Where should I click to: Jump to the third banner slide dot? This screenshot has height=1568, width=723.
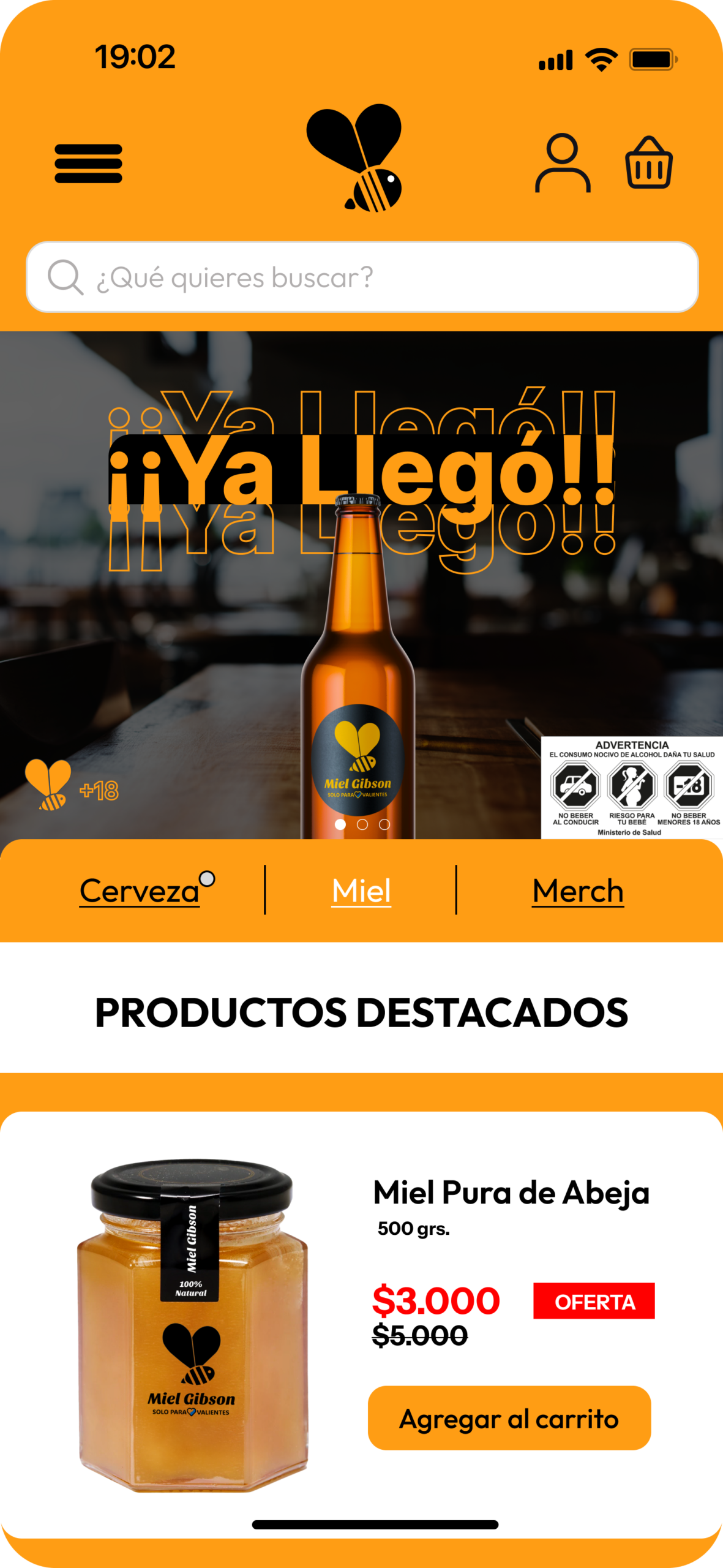point(384,824)
